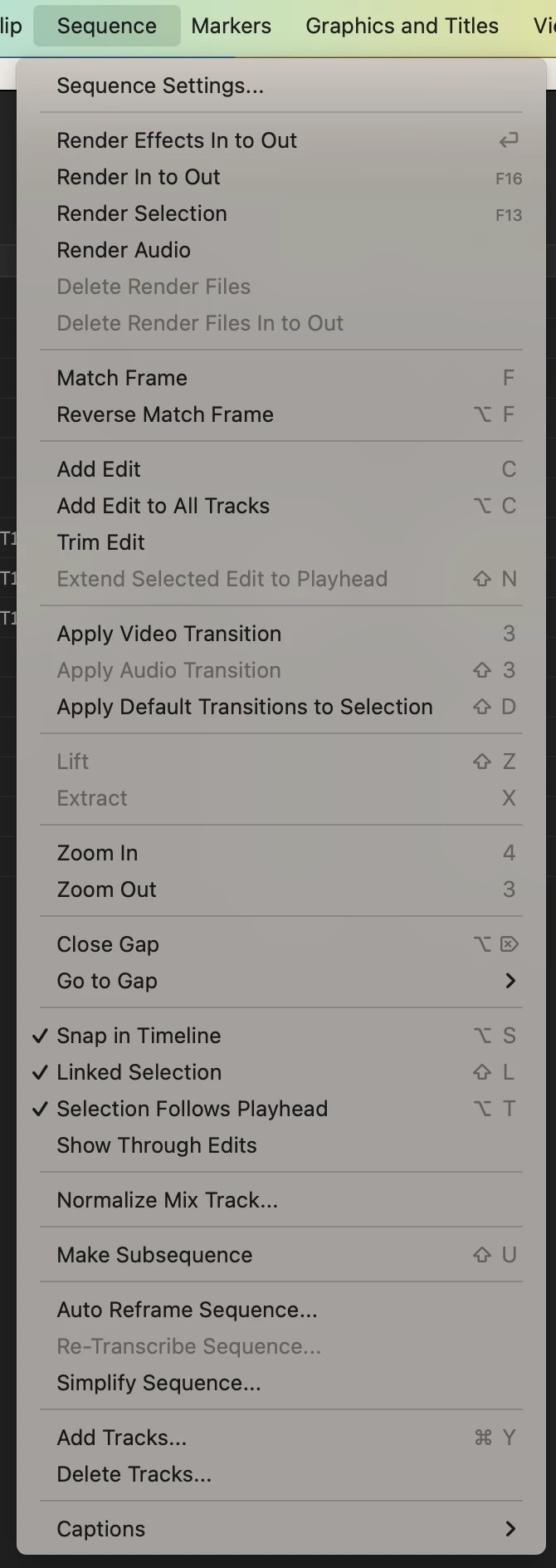Viewport: 556px width, 1568px height.
Task: Toggle Snap in Timeline
Action: click(x=139, y=1036)
